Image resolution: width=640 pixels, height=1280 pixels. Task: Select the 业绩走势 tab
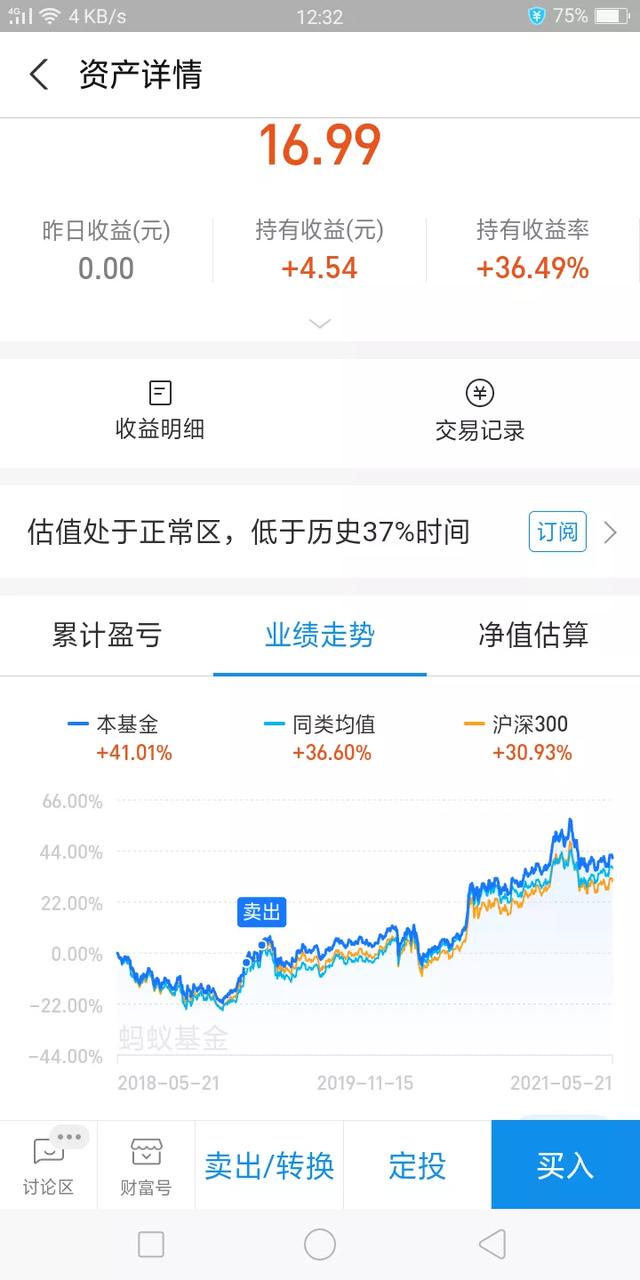320,635
